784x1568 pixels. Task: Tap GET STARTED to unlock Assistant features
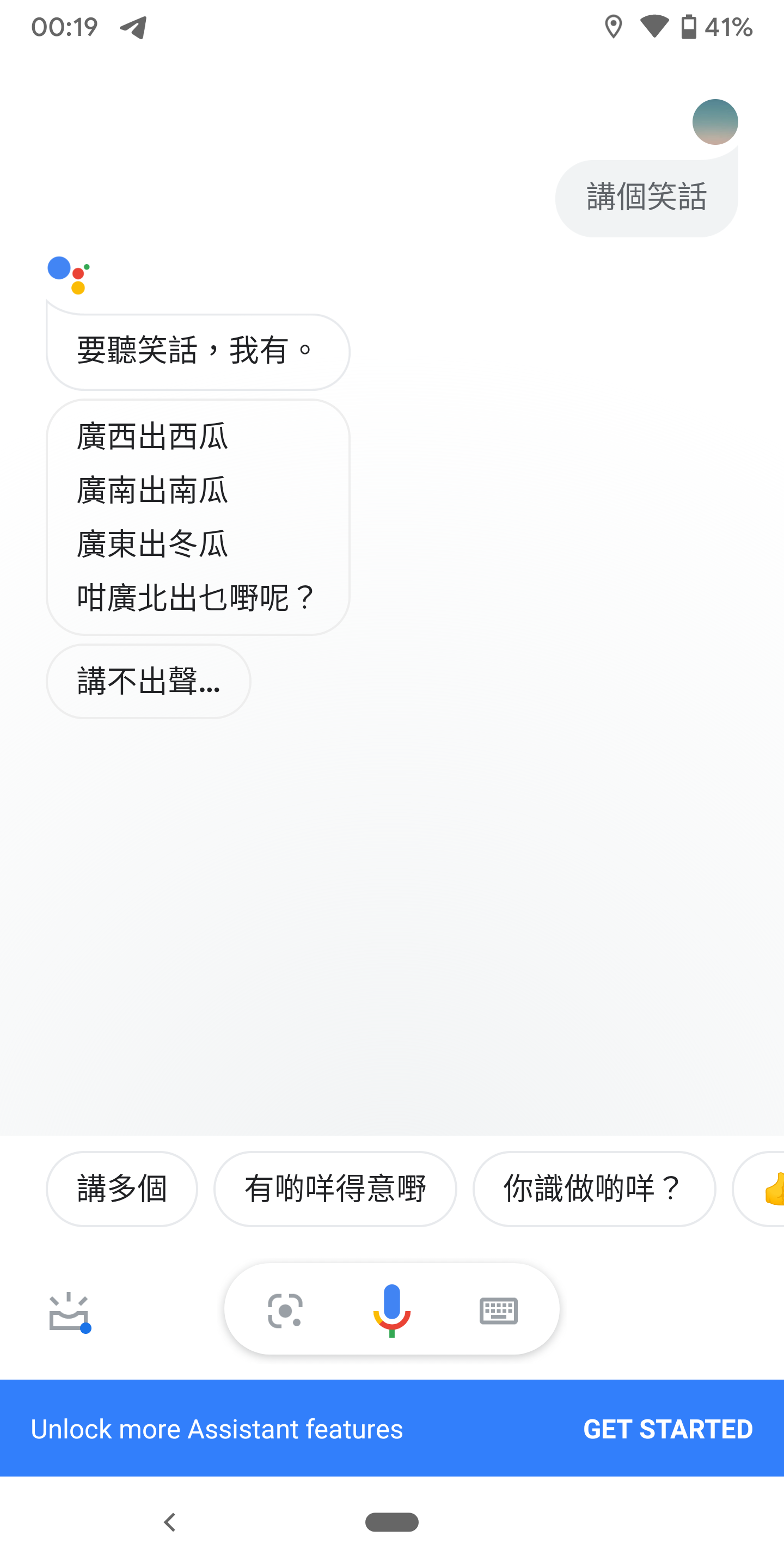[x=667, y=1429]
